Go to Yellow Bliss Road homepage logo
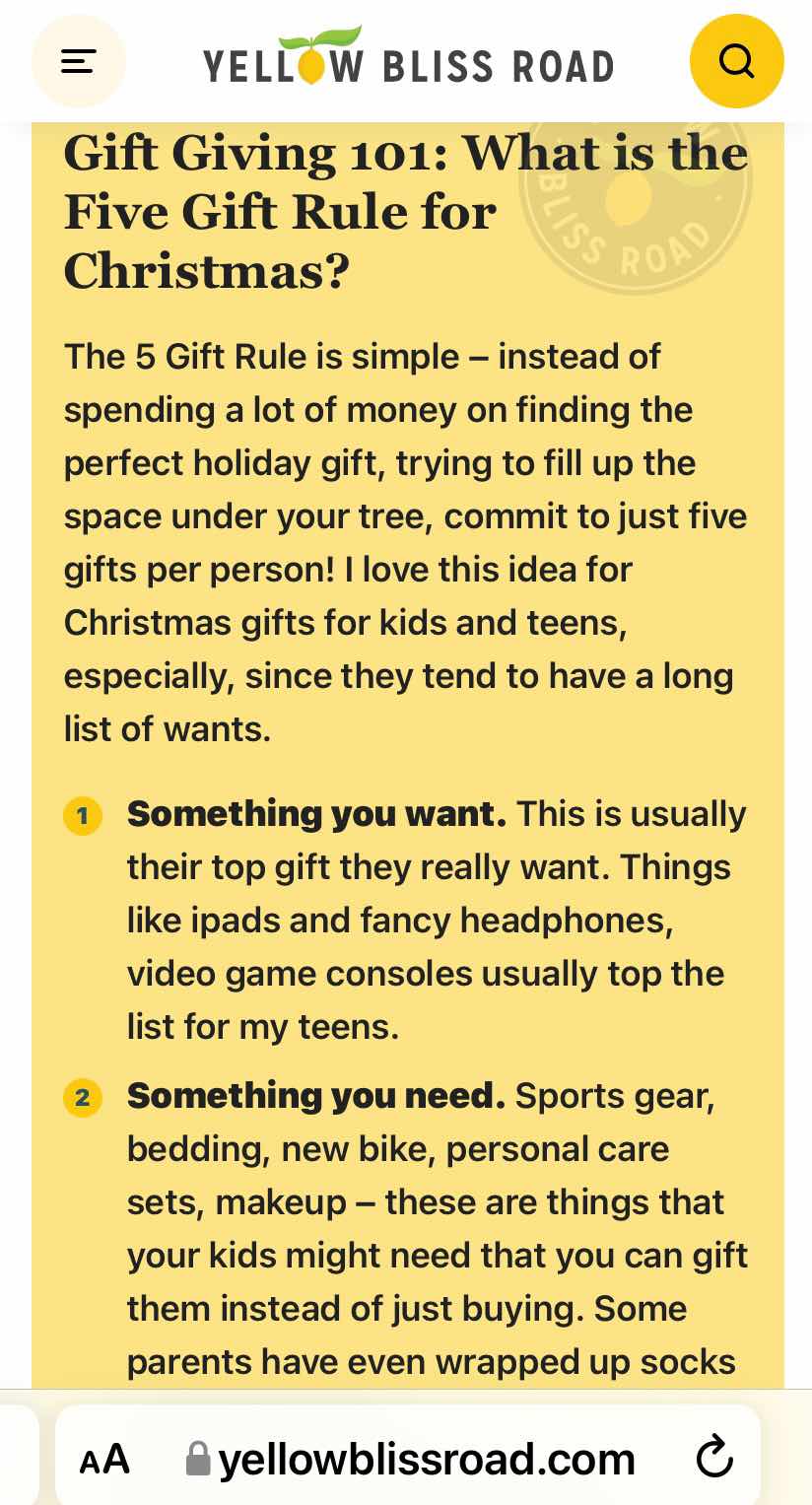Image resolution: width=812 pixels, height=1505 pixels. click(408, 59)
